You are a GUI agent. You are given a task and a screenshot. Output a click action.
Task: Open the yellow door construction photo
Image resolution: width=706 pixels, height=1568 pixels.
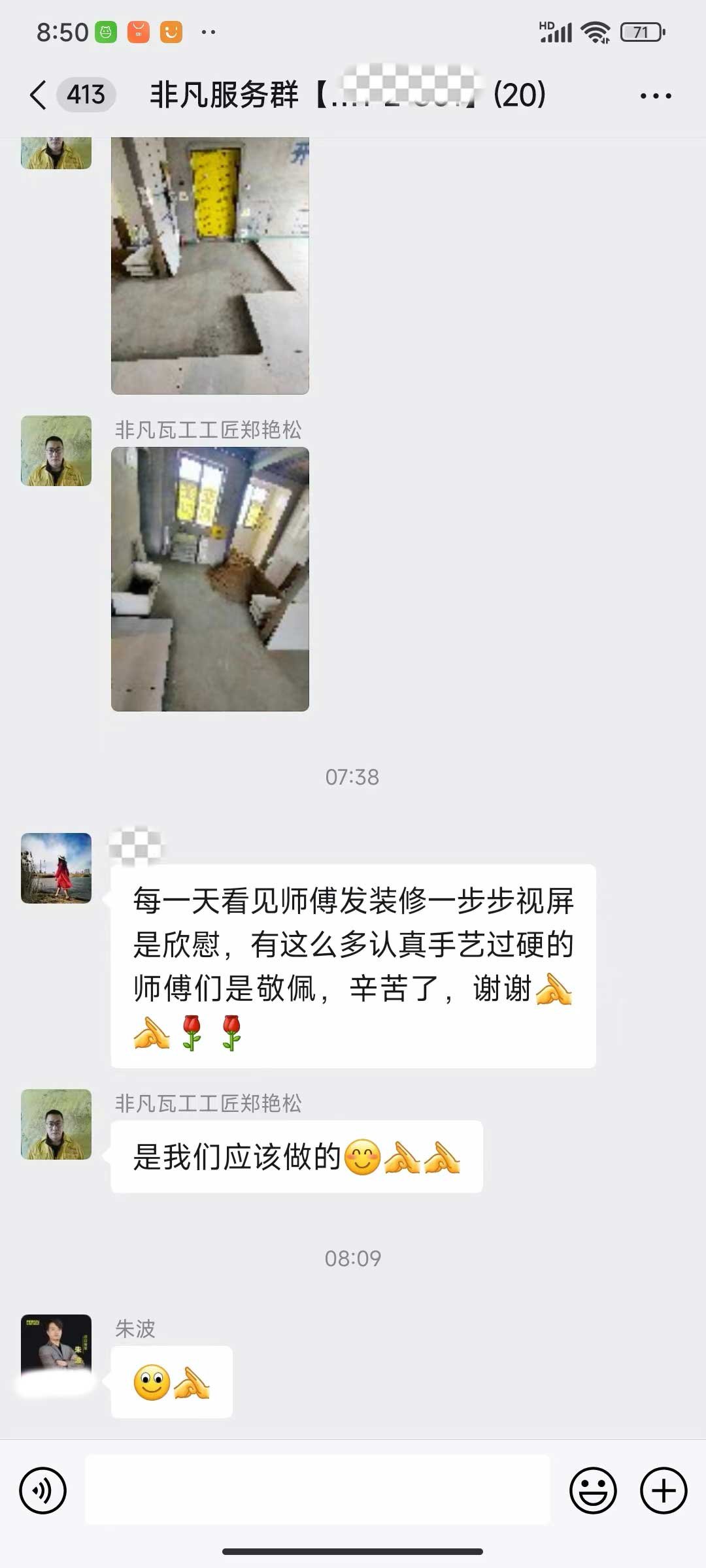[x=210, y=265]
